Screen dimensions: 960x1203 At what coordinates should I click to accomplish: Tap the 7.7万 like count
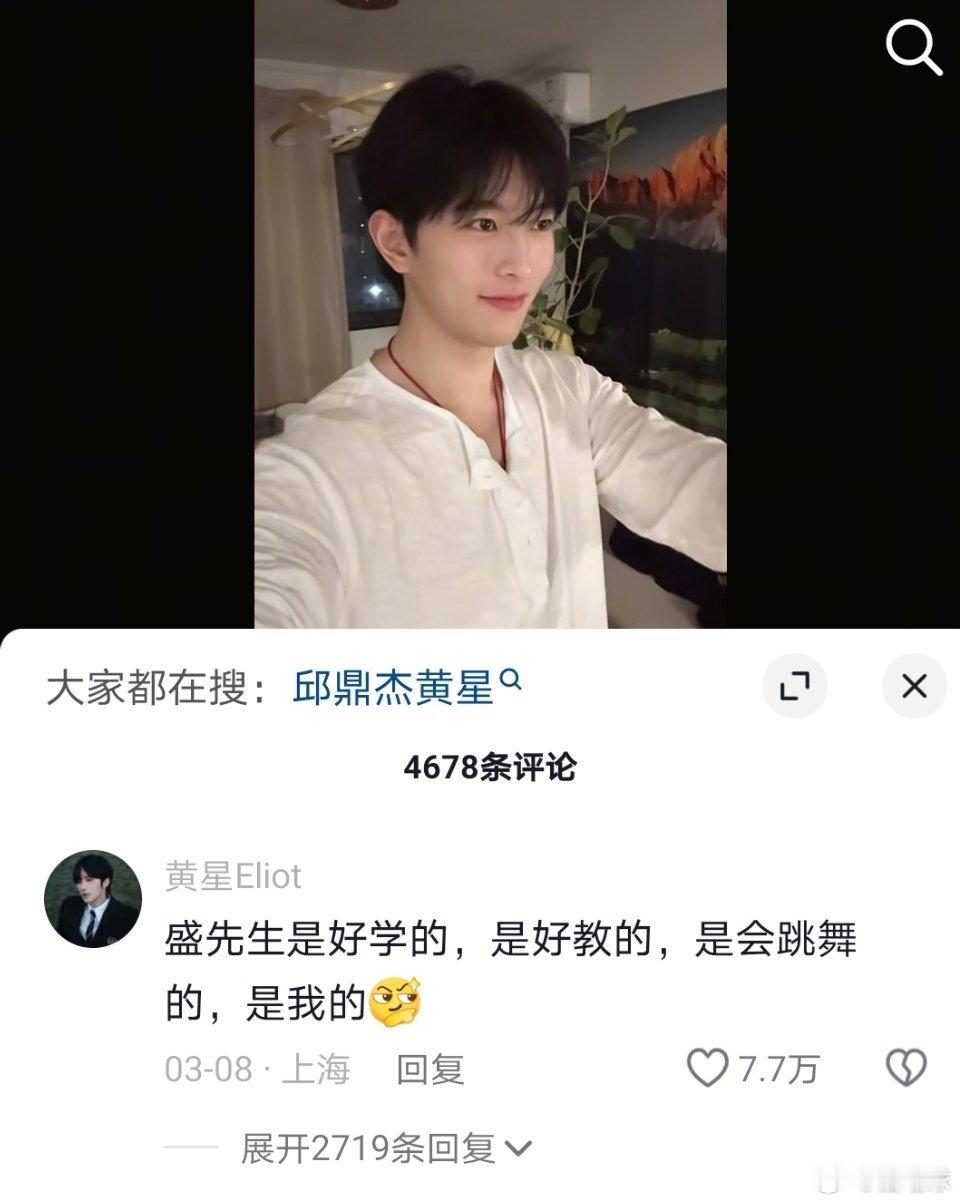778,1068
